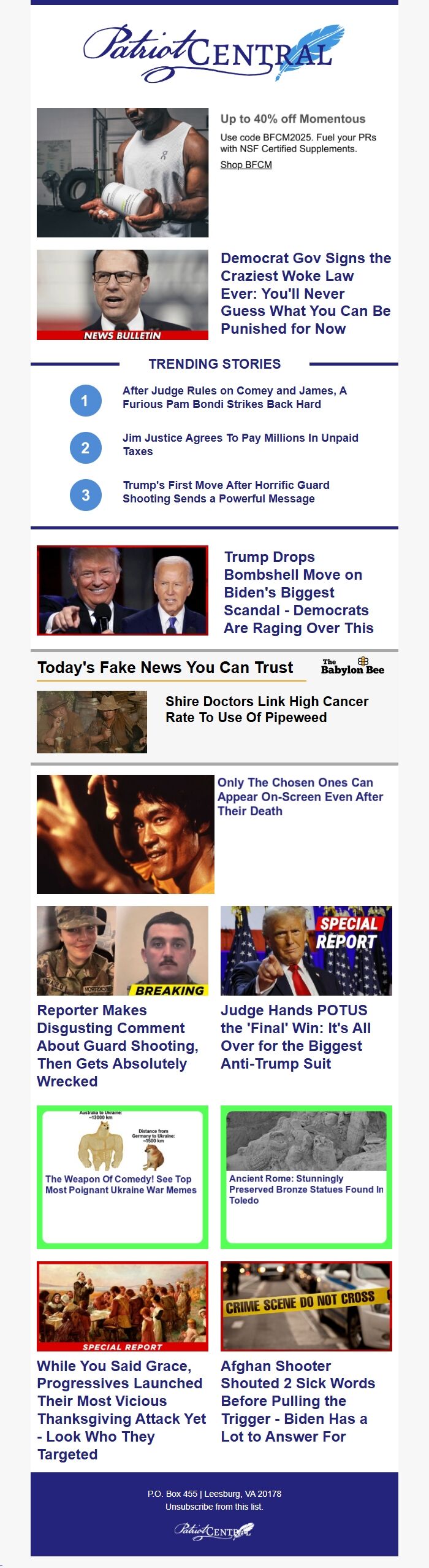This screenshot has width=429, height=1568.
Task: Read the Thanksgiving Attack special report
Action: click(x=121, y=1410)
